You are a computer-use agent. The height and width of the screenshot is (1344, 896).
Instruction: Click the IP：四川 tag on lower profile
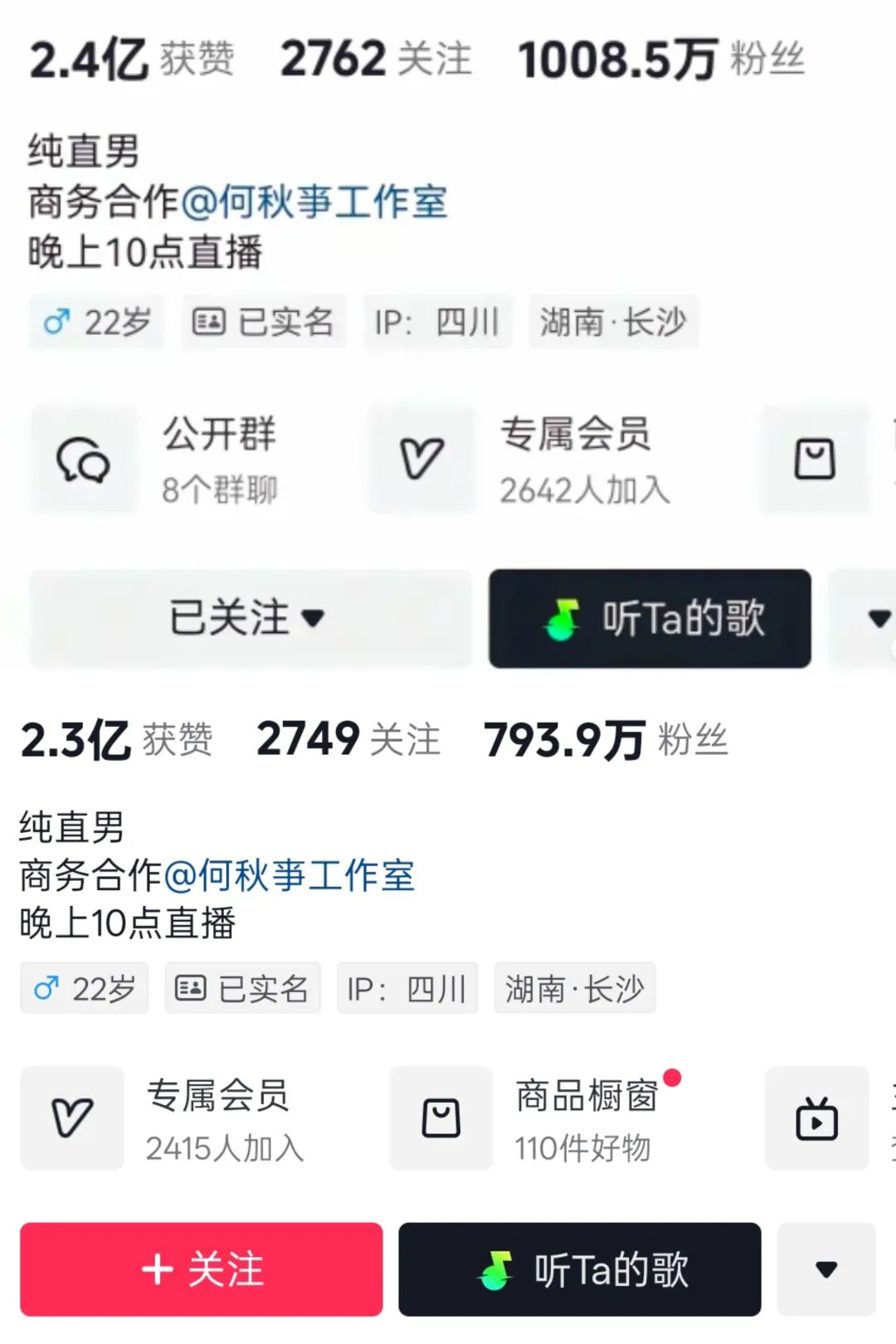(407, 988)
